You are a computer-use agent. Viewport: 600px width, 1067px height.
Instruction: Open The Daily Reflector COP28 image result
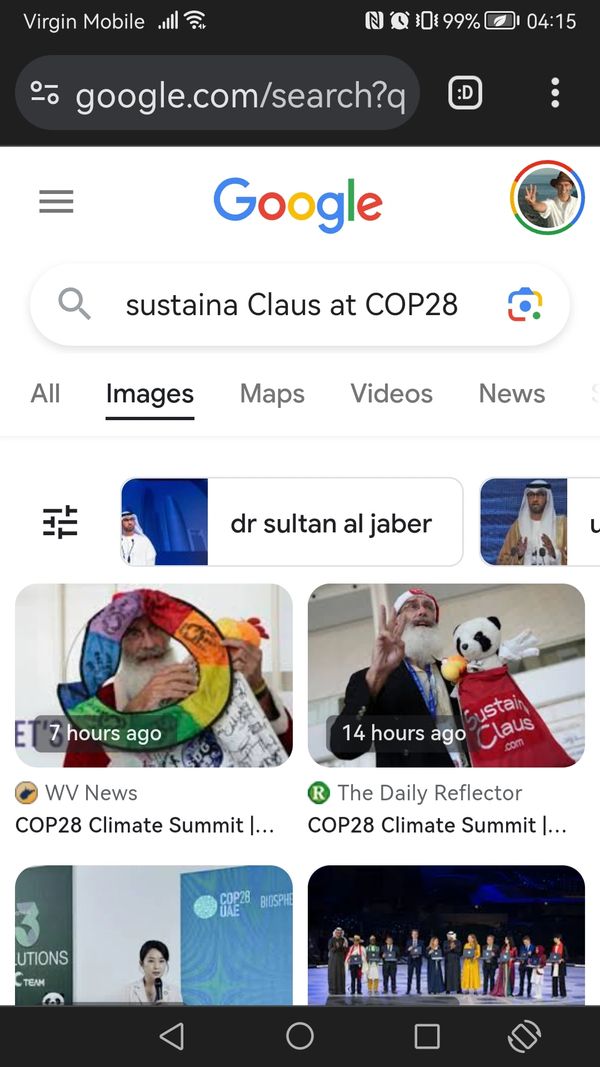tap(446, 676)
